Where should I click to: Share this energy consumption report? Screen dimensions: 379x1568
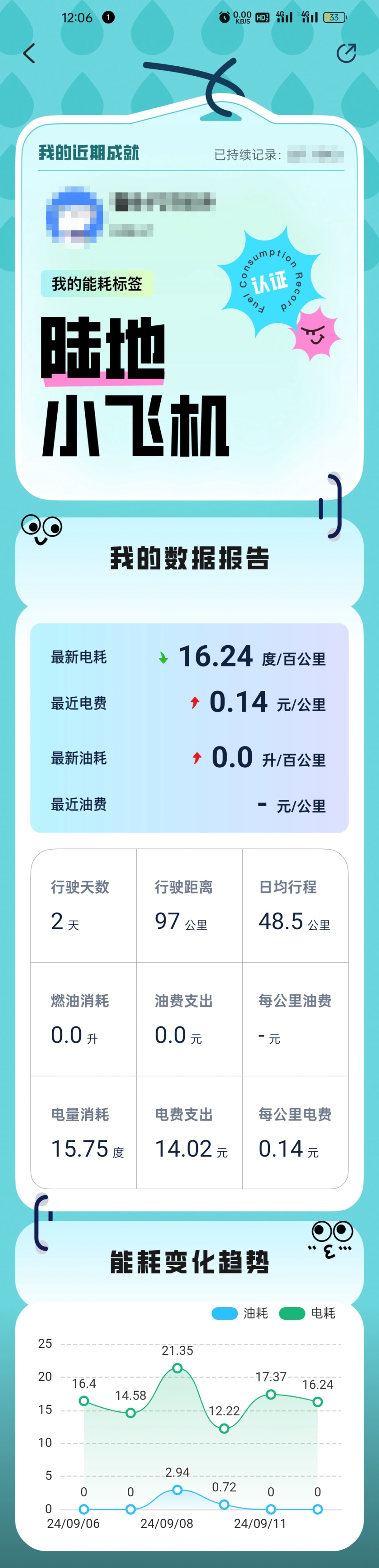pyautogui.click(x=346, y=53)
